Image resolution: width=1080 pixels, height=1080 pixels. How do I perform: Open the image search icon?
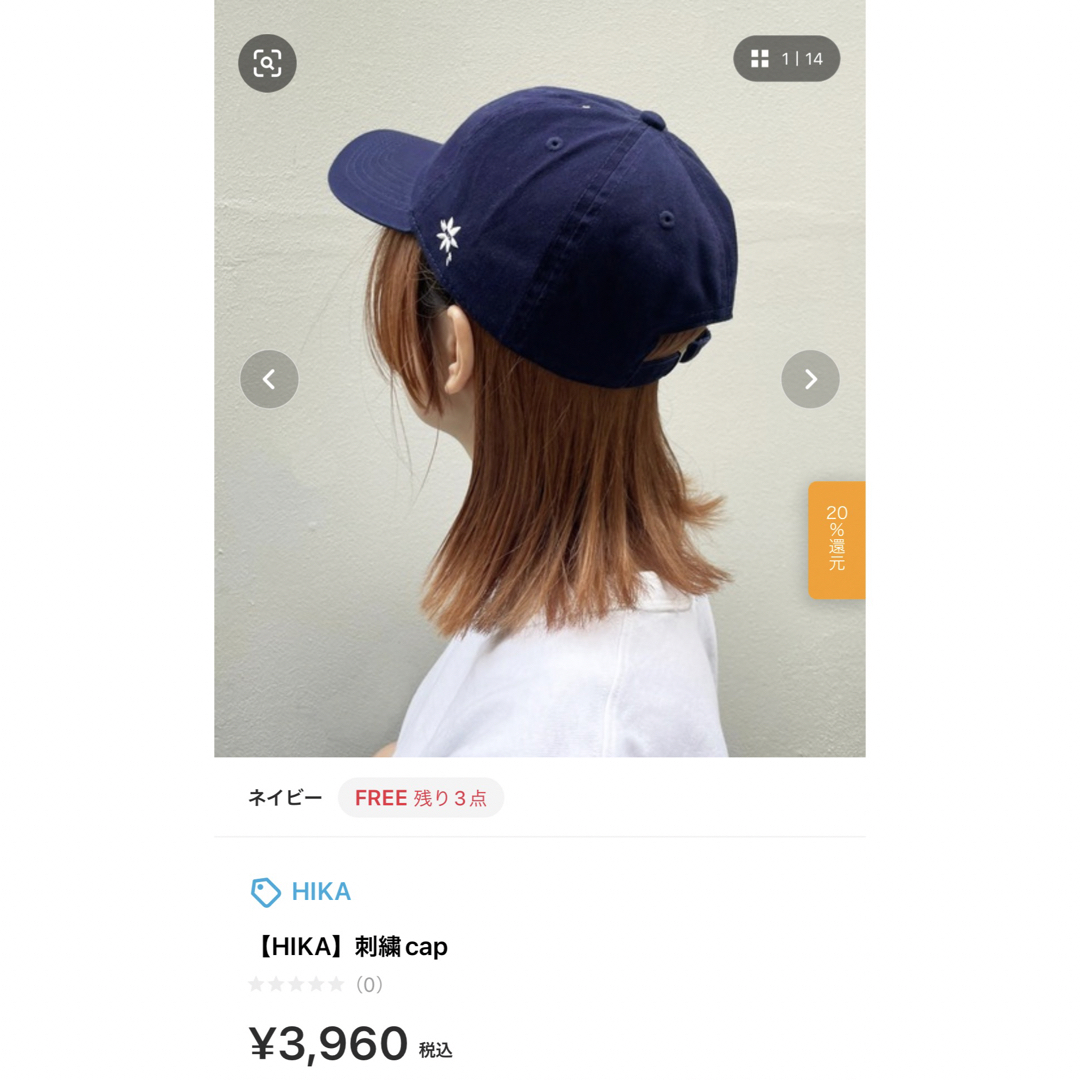(x=267, y=64)
